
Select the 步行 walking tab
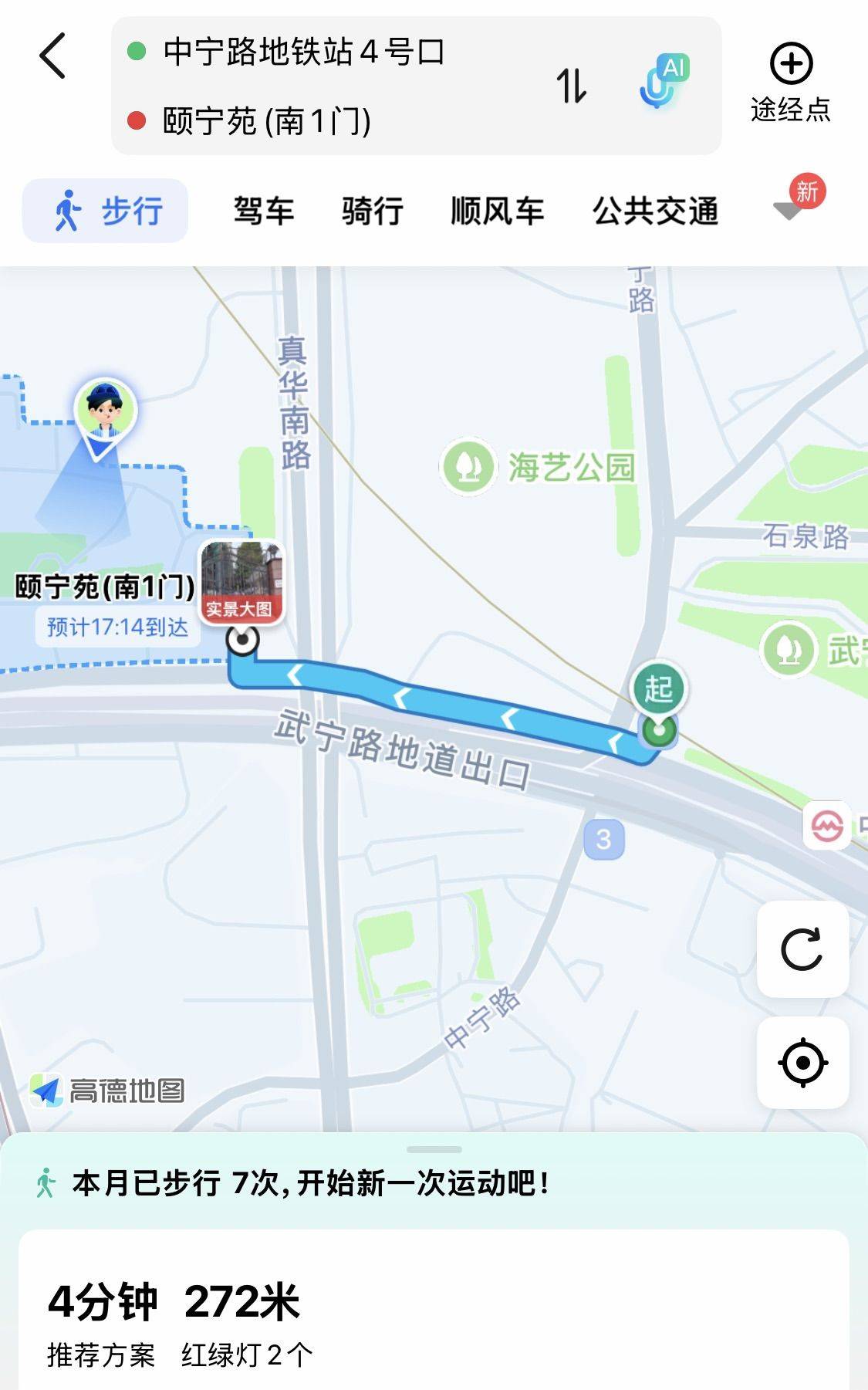click(x=106, y=211)
